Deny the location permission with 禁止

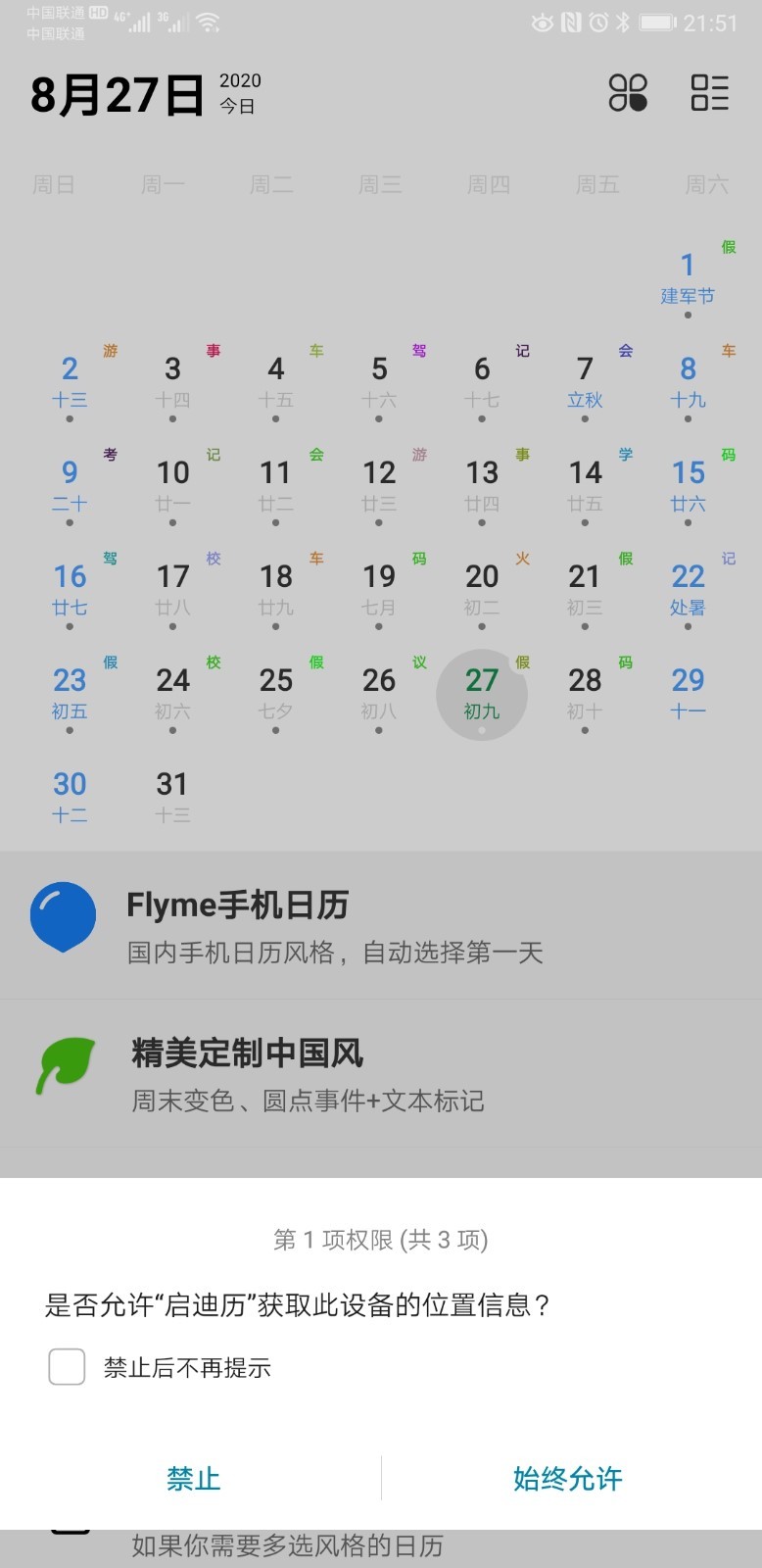pos(194,1478)
